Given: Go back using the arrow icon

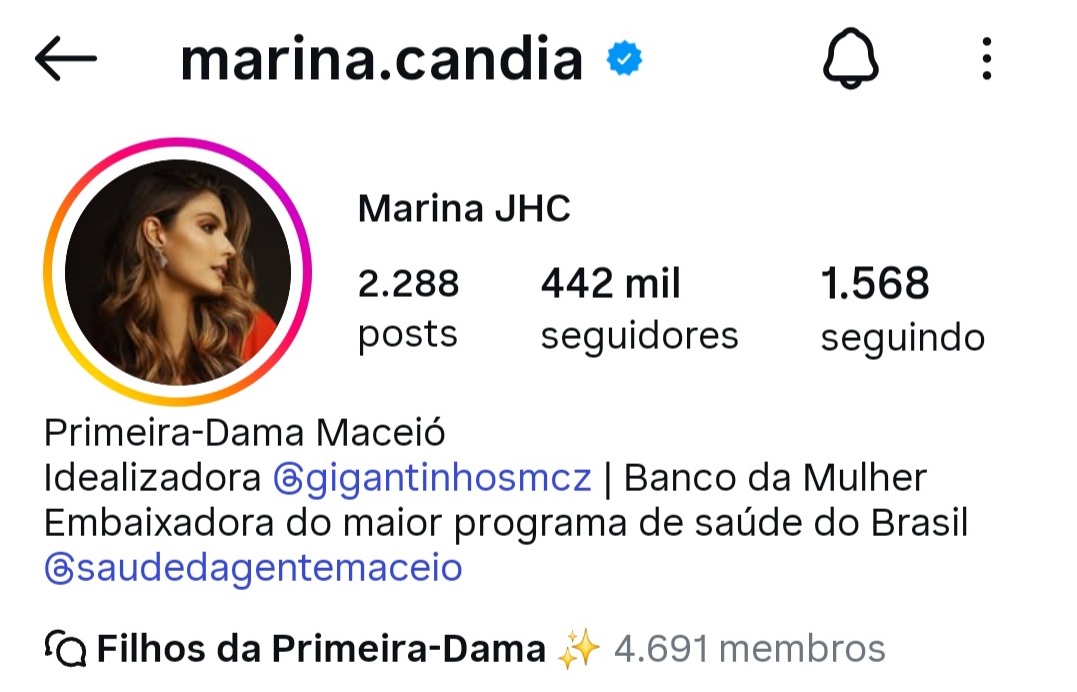Looking at the screenshot, I should (65, 60).
